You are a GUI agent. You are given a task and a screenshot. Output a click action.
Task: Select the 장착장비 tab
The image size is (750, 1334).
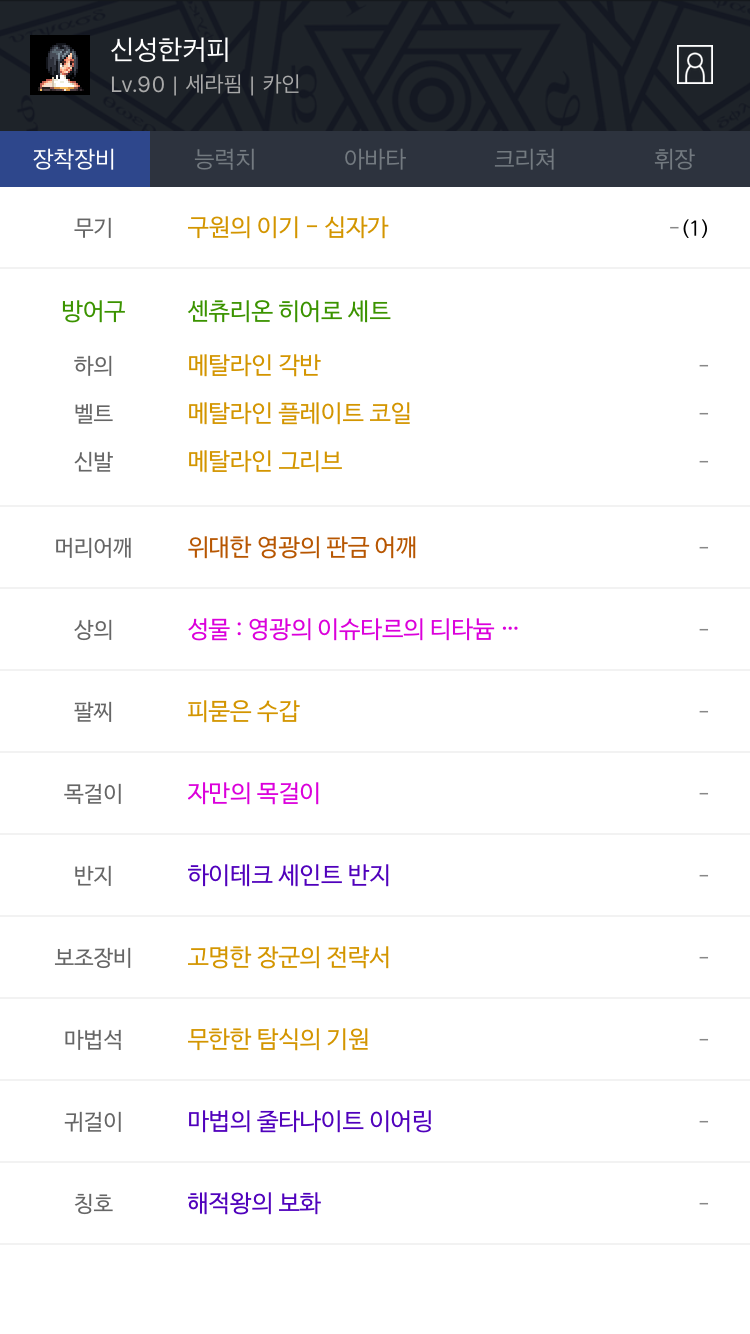click(x=75, y=159)
